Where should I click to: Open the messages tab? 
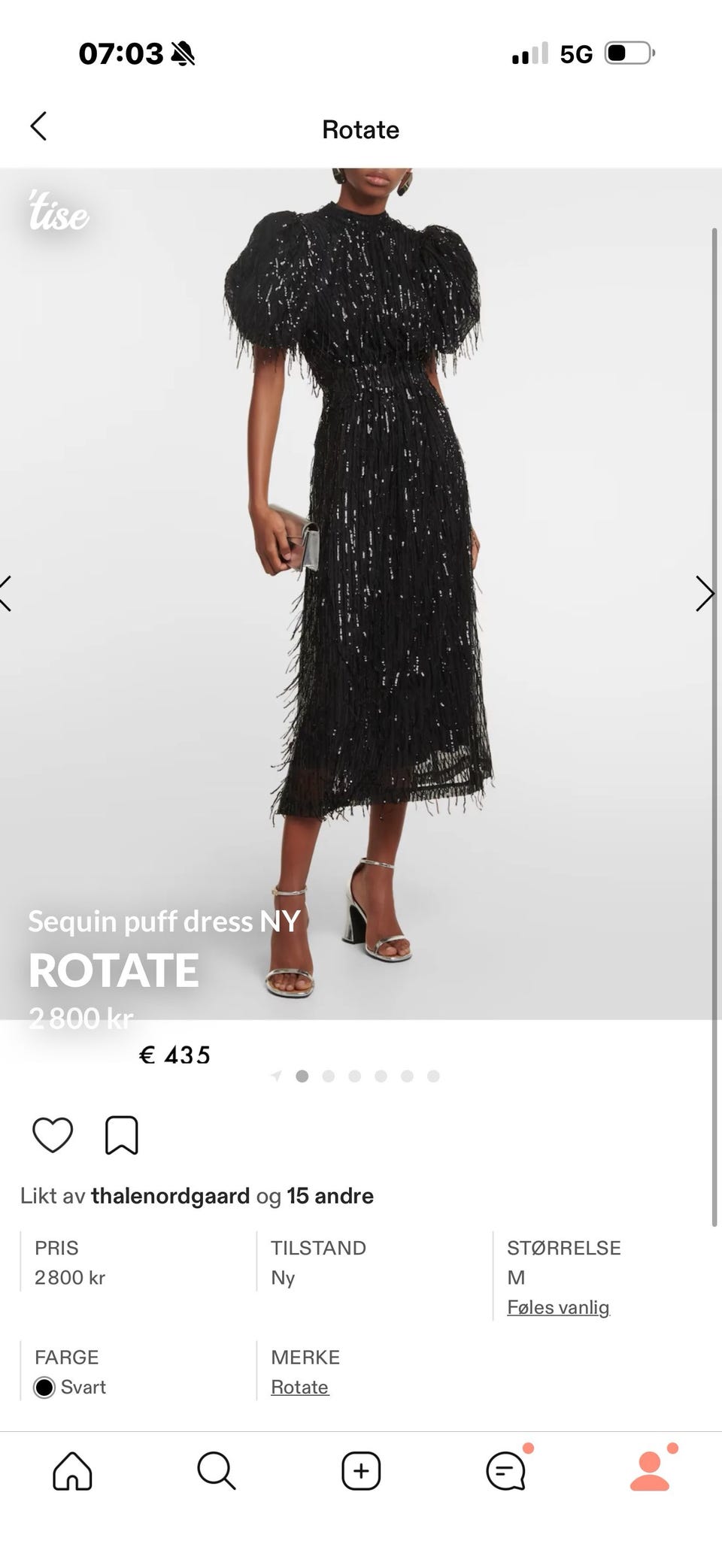(505, 1470)
